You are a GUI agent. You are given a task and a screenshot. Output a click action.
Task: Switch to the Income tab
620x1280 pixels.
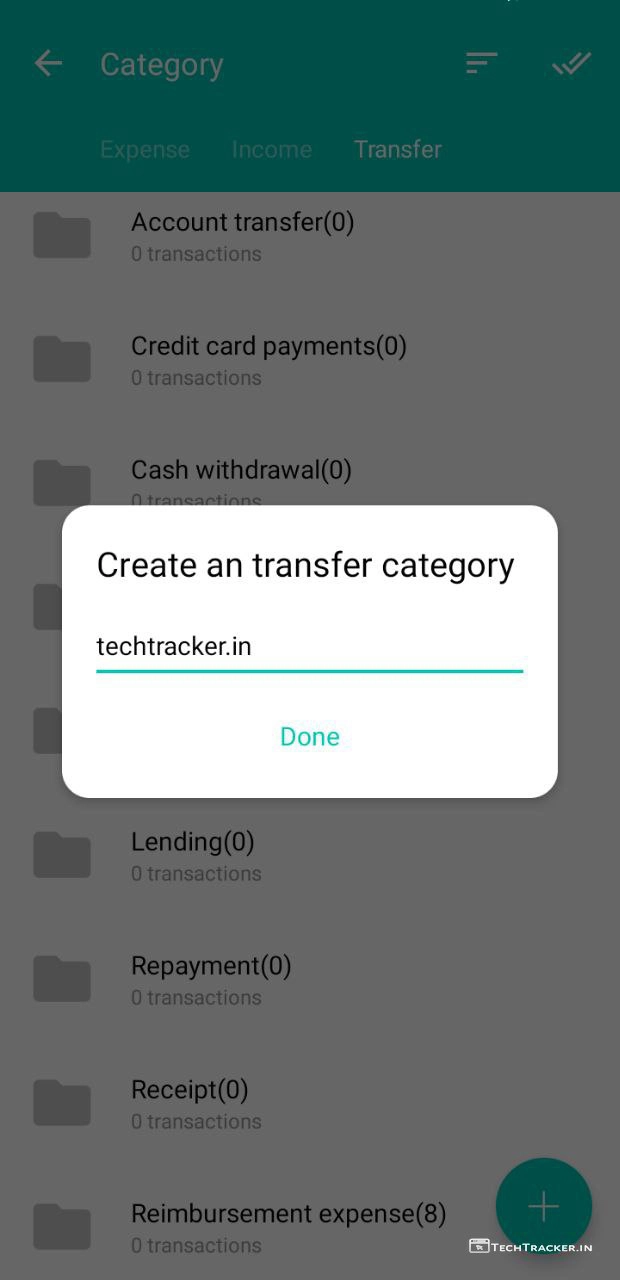point(272,149)
